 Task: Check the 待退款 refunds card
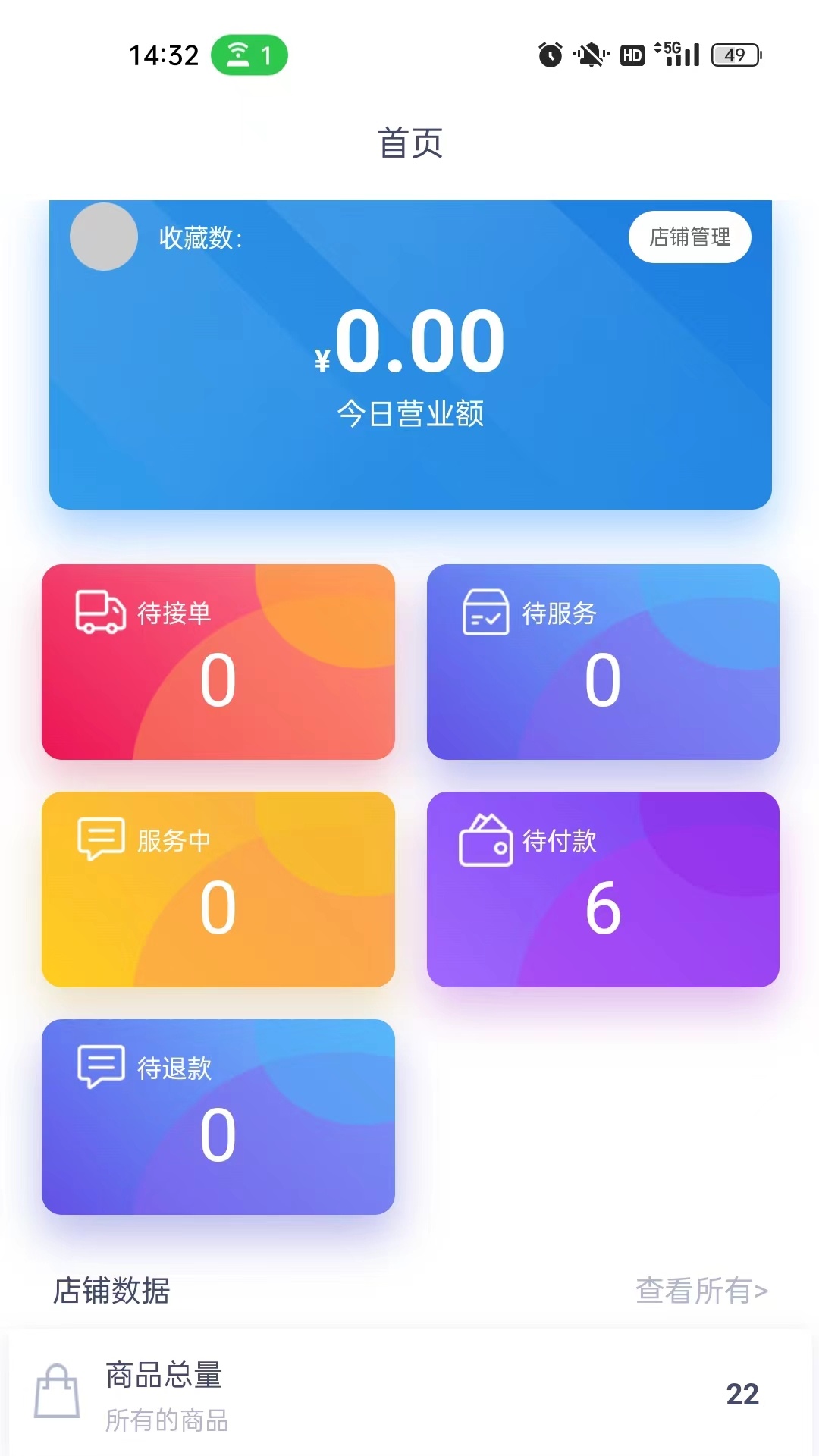click(218, 1116)
